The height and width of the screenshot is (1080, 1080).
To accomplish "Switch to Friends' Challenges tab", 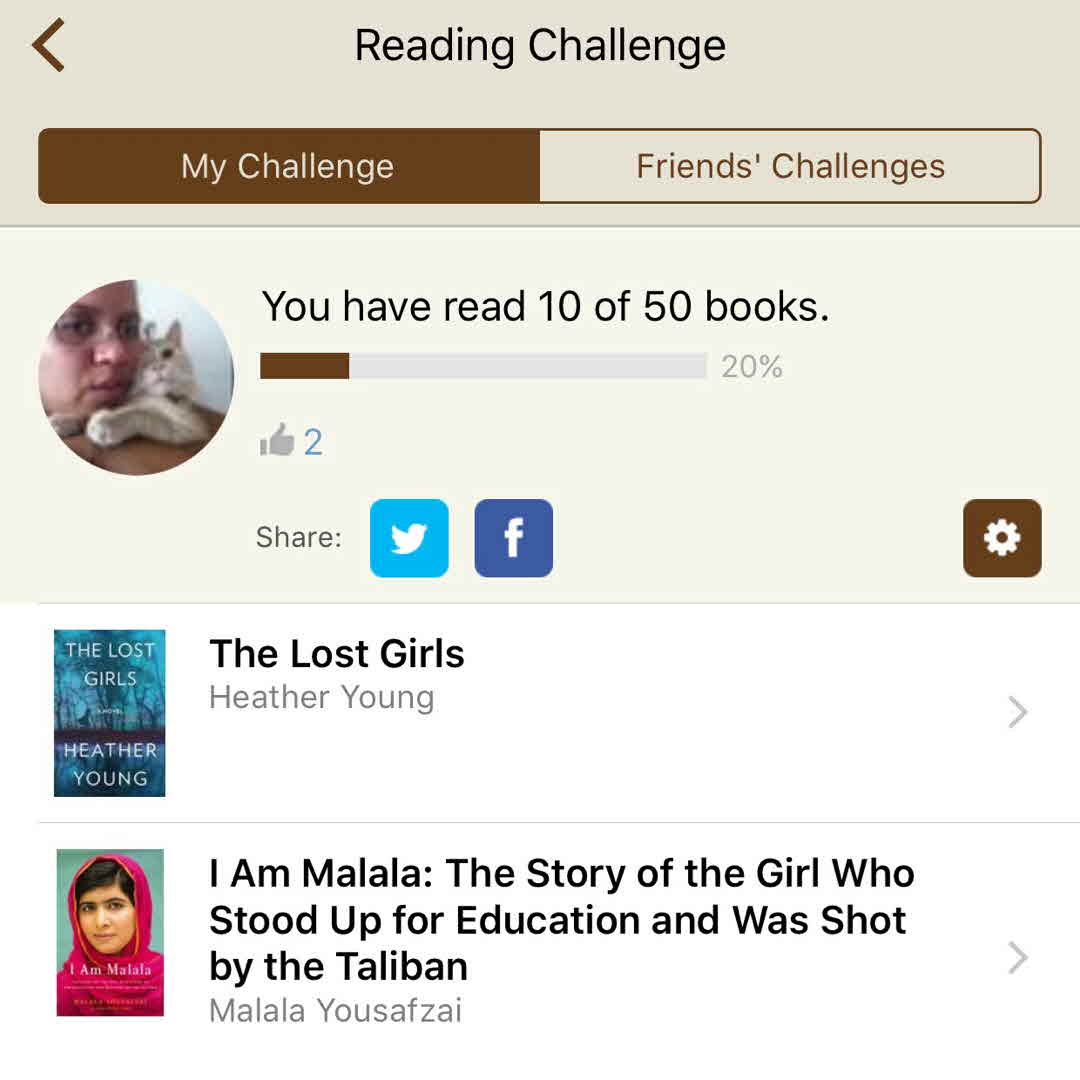I will 790,166.
